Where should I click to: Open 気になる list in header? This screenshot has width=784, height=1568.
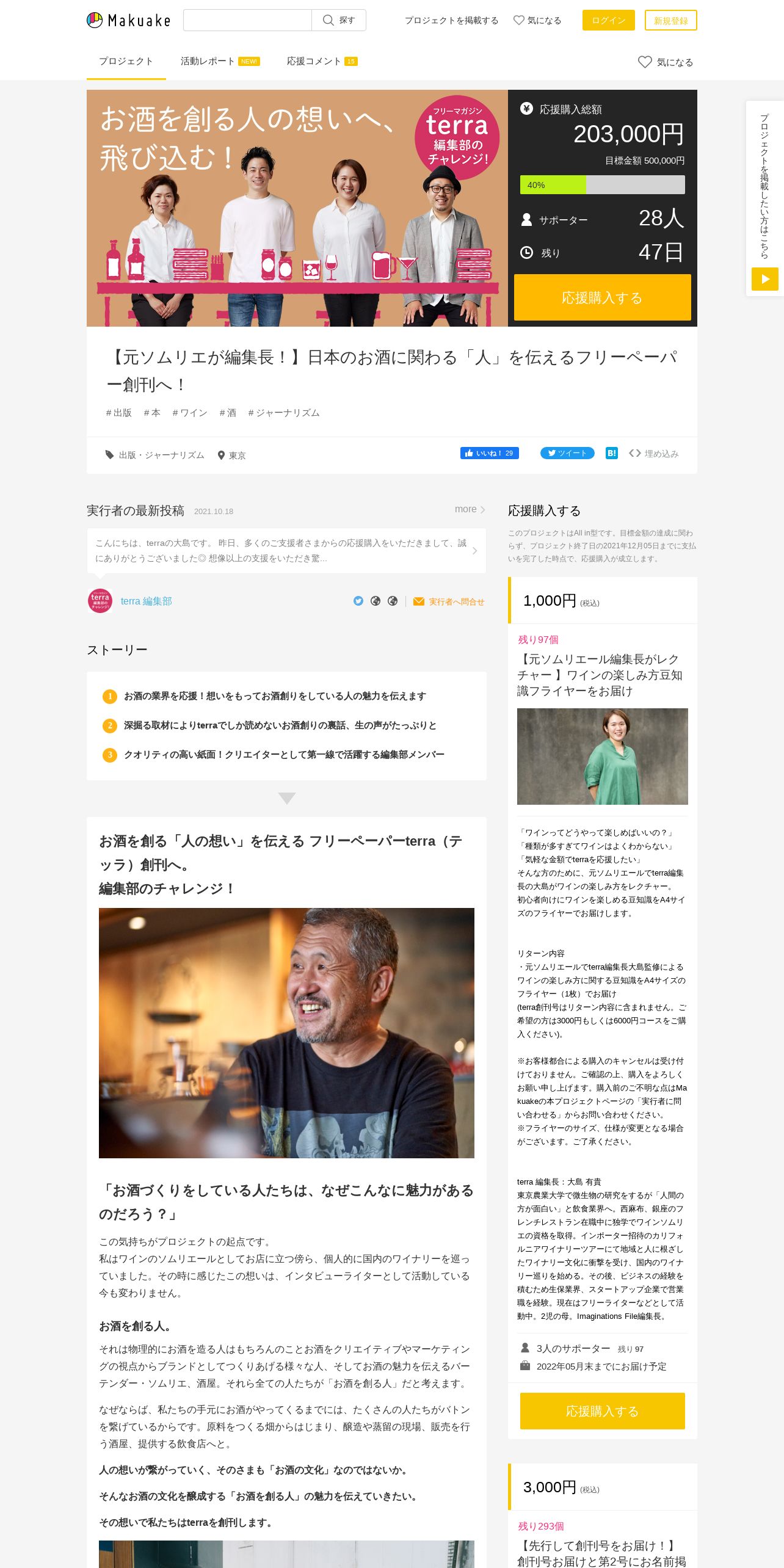click(537, 20)
